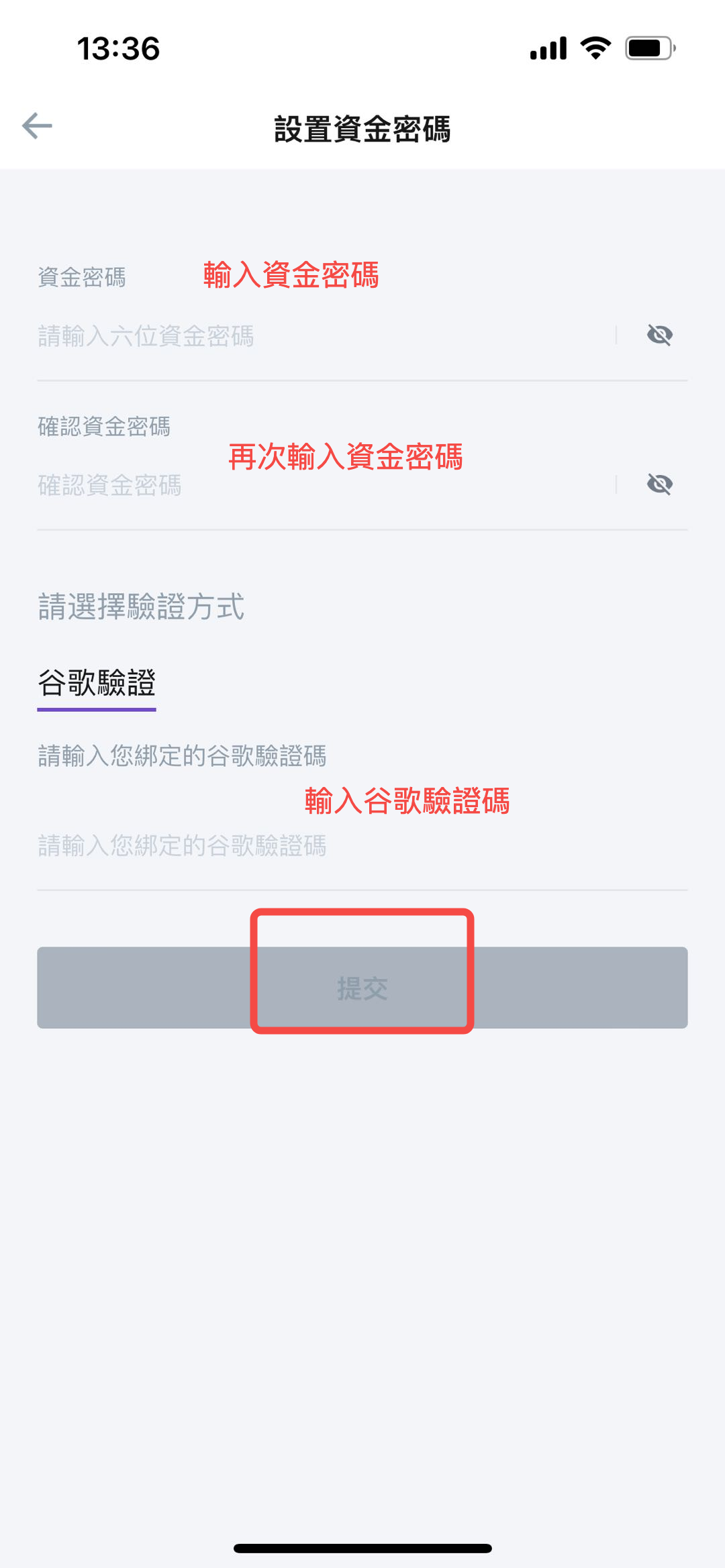Focus the 確認資金密碼 input field
This screenshot has width=725, height=1568.
point(322,485)
